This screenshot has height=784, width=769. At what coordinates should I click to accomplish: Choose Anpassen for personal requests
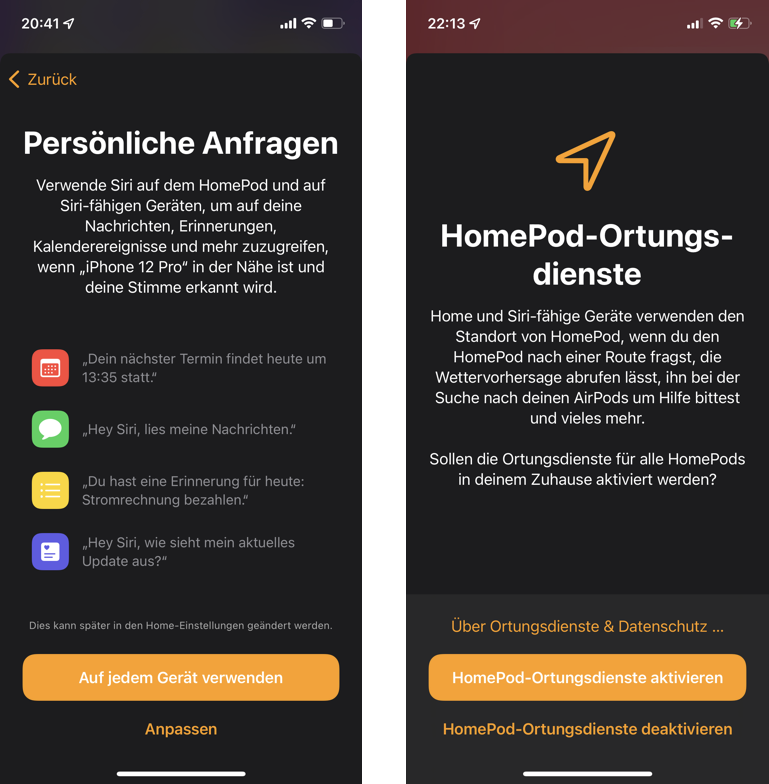tap(181, 729)
